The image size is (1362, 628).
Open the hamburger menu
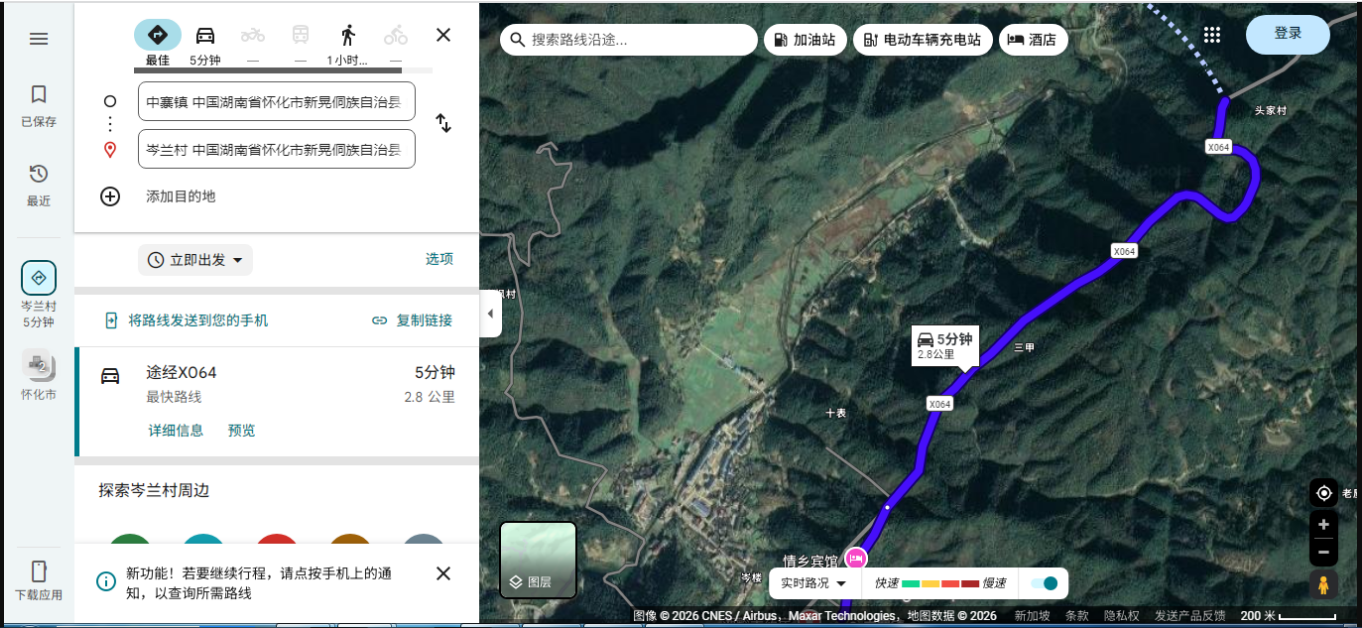(x=38, y=39)
